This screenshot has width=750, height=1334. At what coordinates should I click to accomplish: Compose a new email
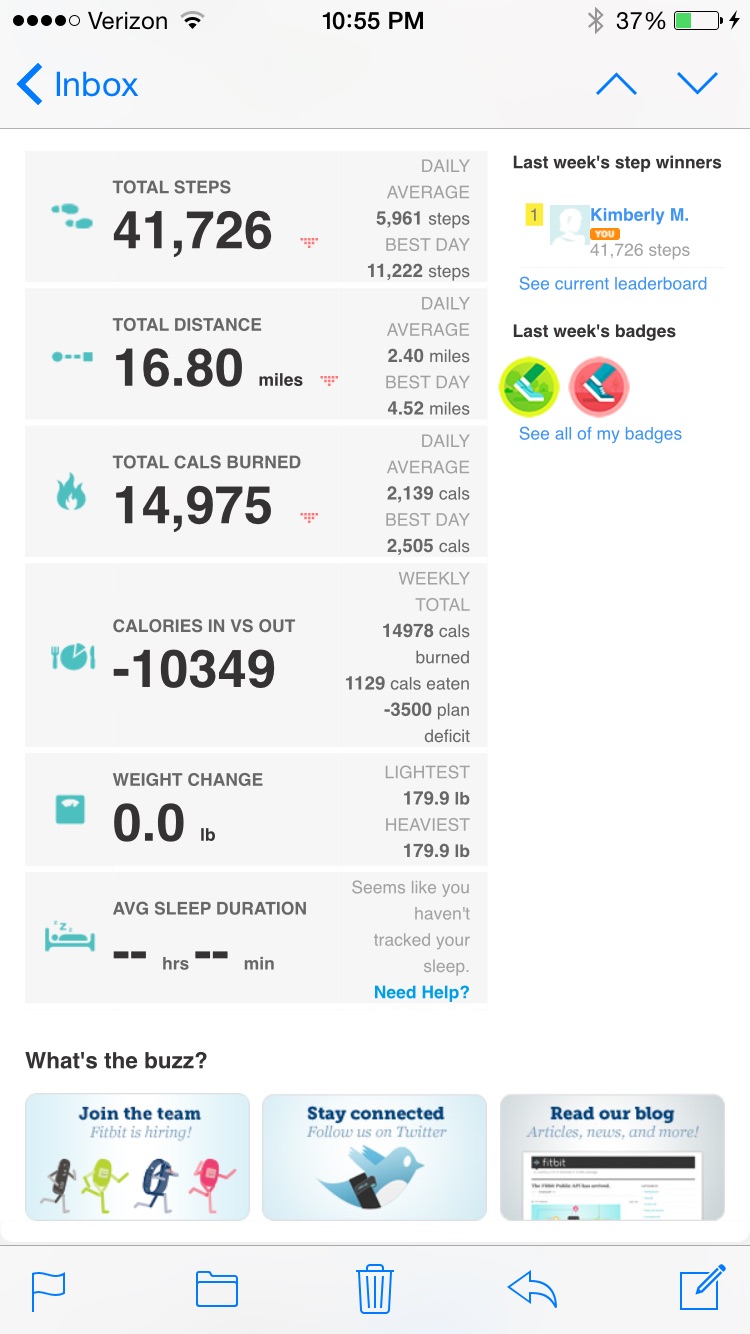click(x=702, y=1289)
